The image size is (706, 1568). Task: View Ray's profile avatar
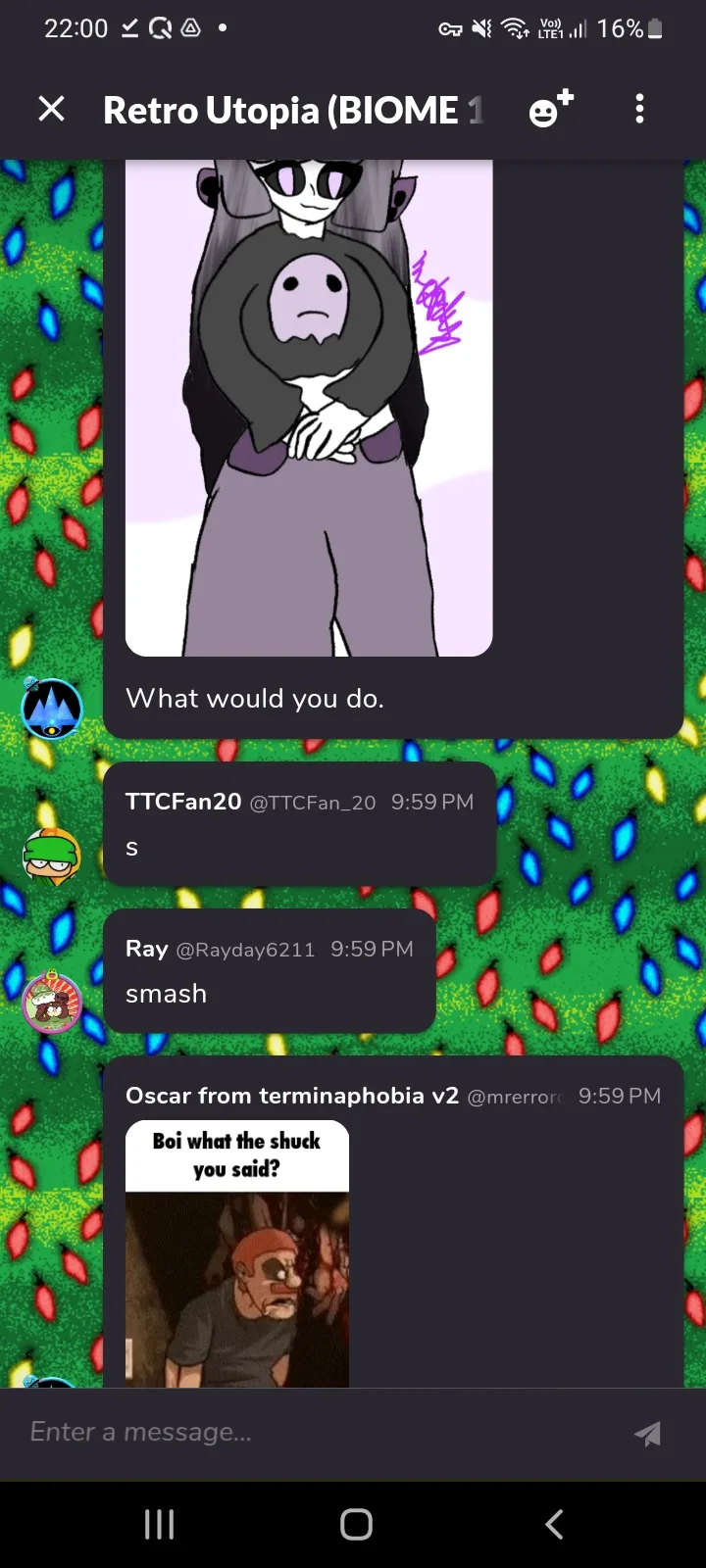tap(52, 1003)
